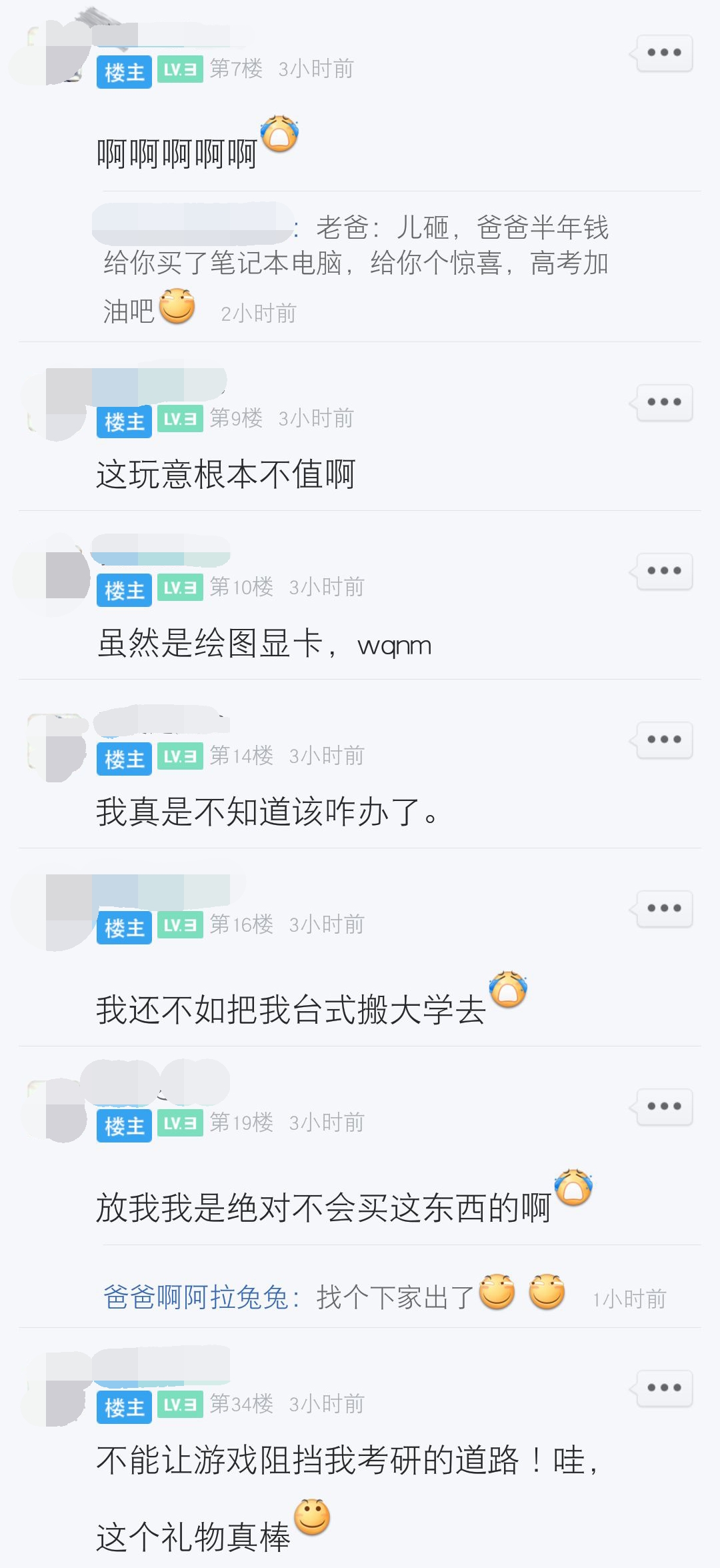Image resolution: width=720 pixels, height=1568 pixels.
Task: Open more options for floor 7 post
Action: coord(664,53)
